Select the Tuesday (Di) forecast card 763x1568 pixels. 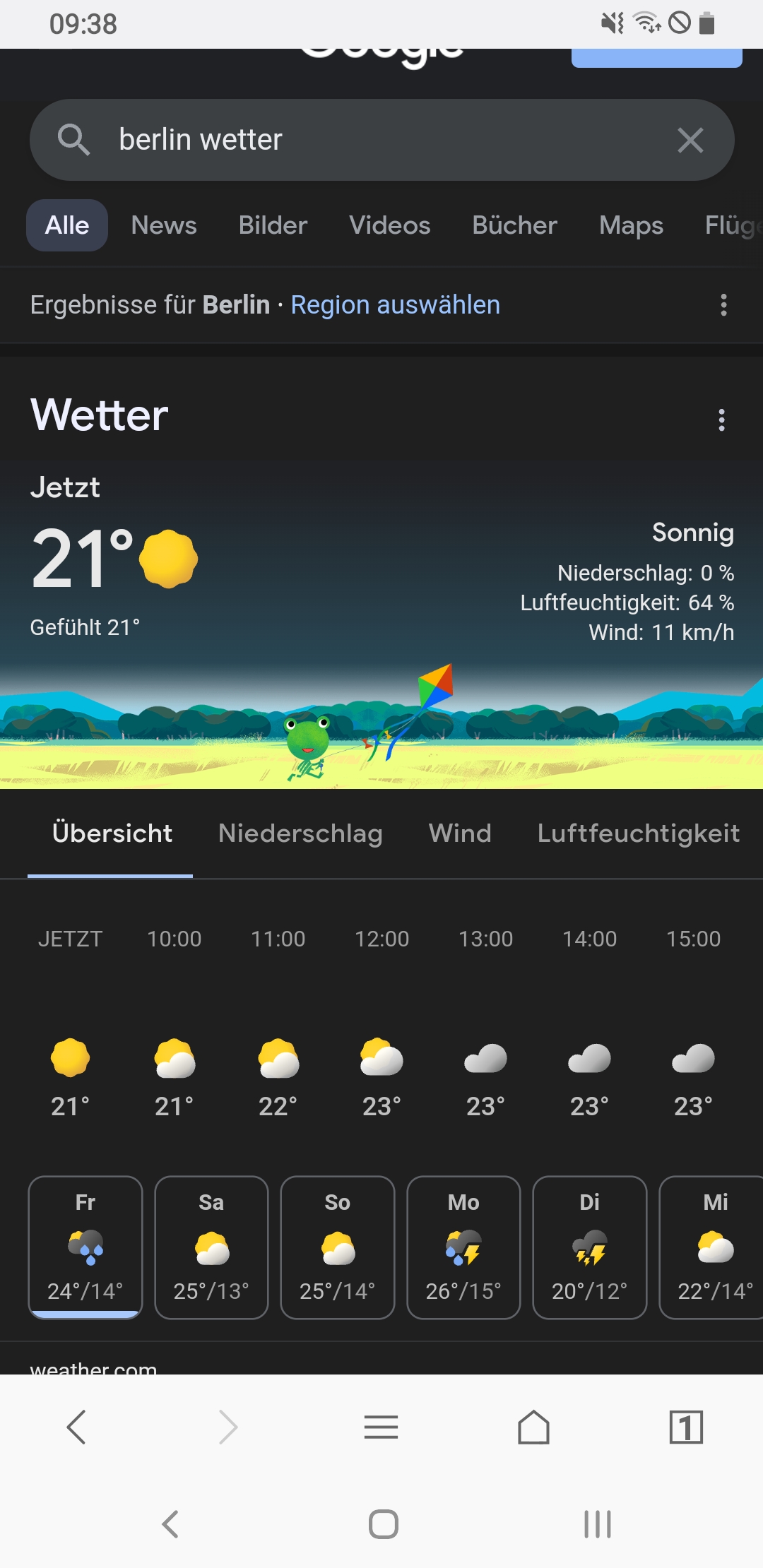click(590, 1247)
